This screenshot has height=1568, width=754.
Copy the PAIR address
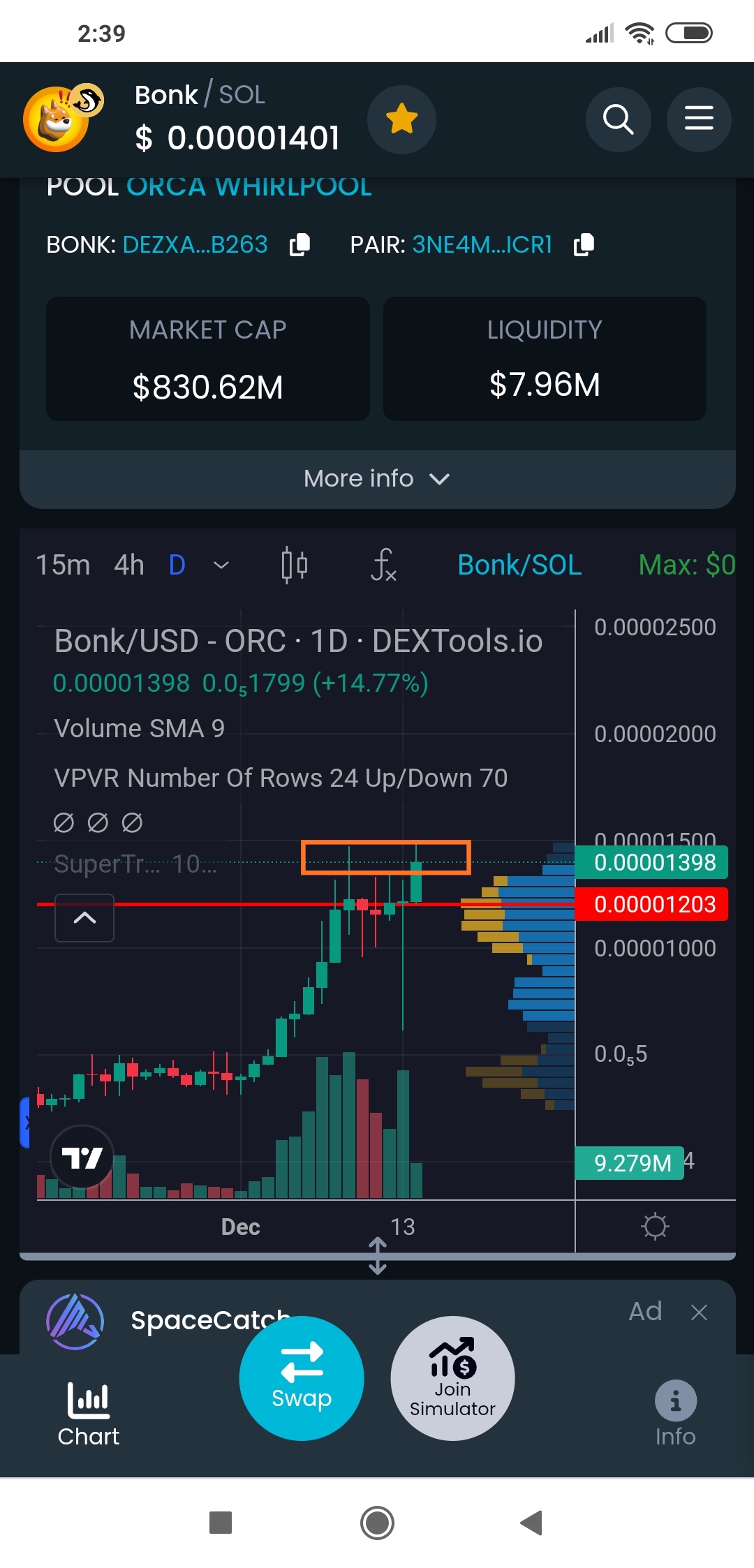(x=584, y=244)
